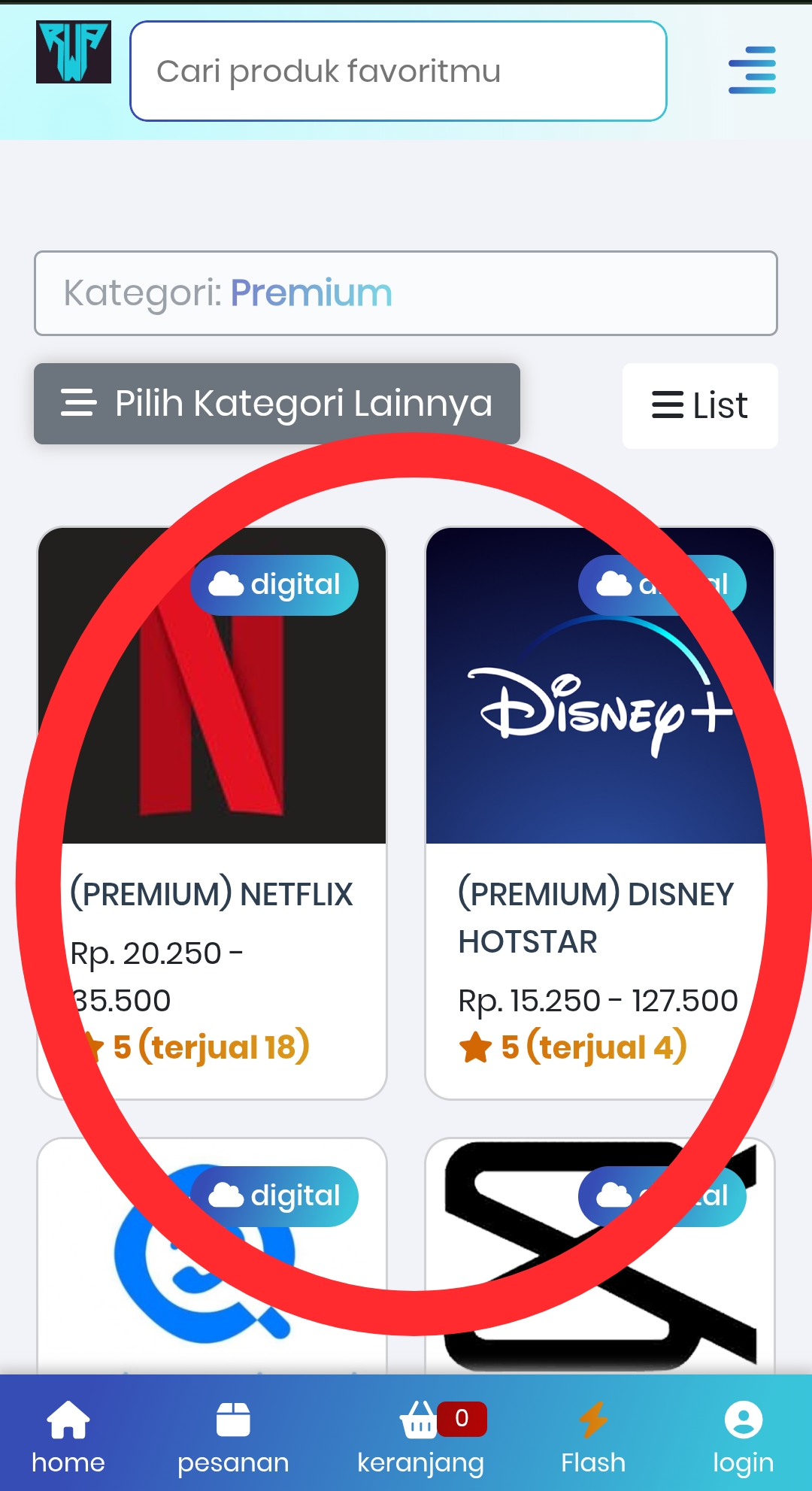
Task: Go to the home tab
Action: pyautogui.click(x=68, y=1436)
